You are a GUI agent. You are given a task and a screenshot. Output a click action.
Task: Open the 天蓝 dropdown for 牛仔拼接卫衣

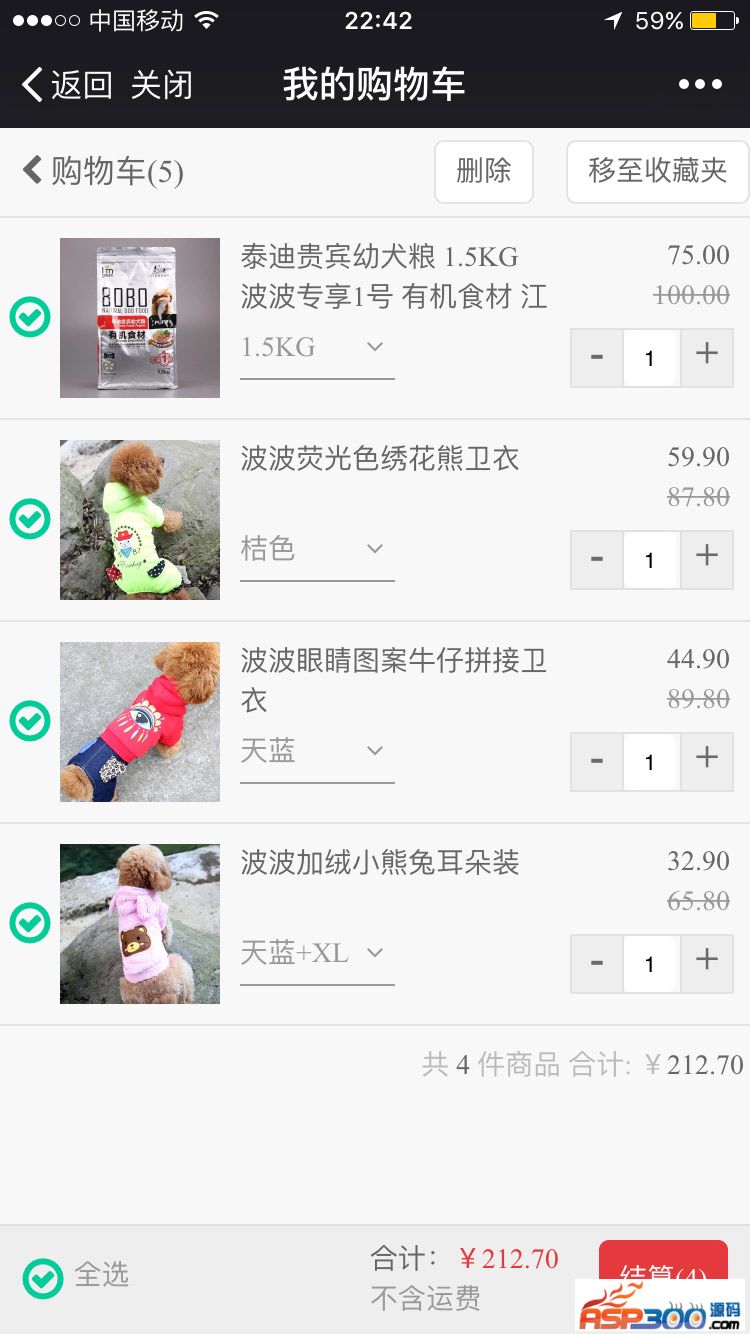click(316, 751)
